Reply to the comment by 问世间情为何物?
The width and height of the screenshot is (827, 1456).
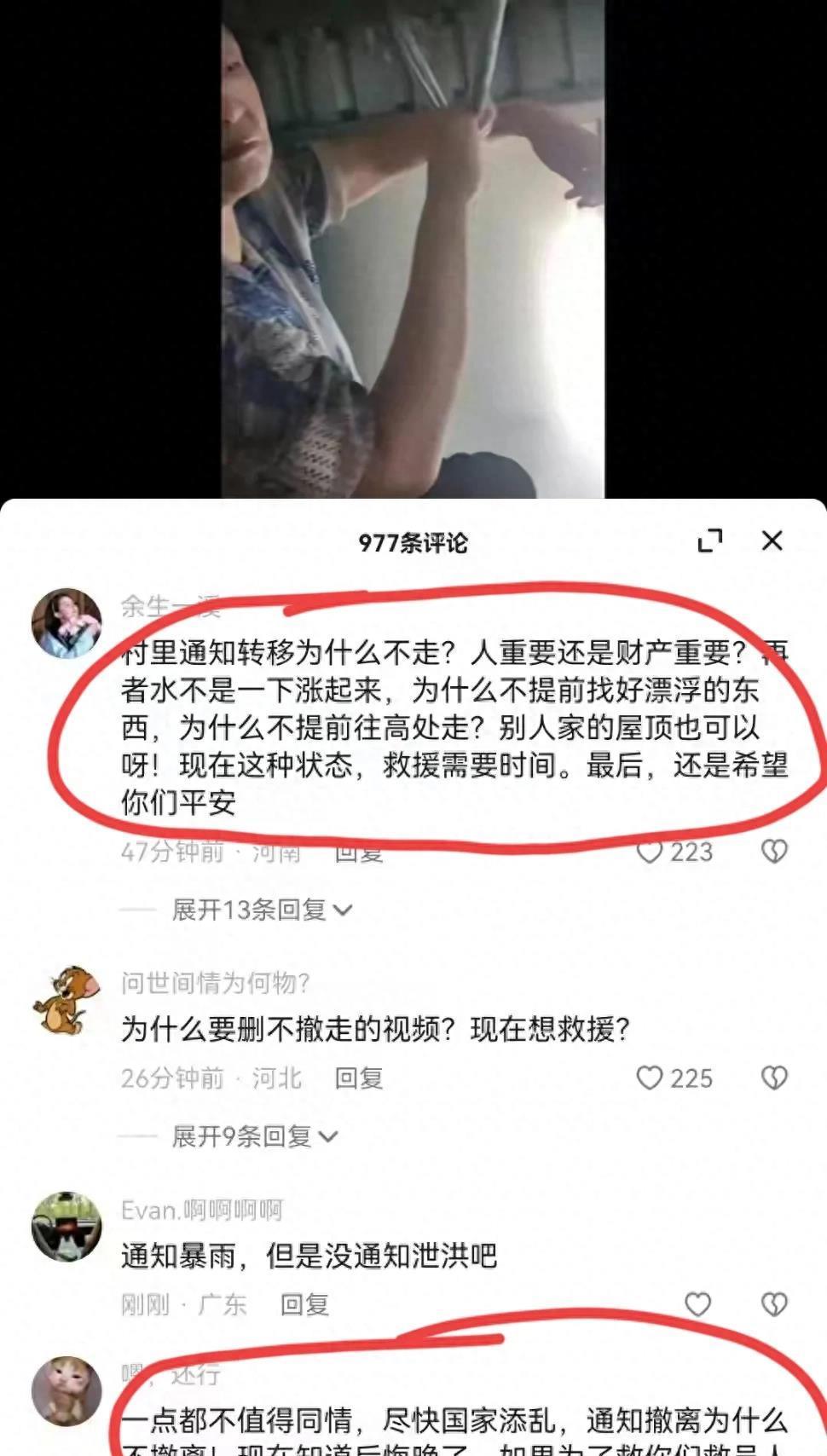[359, 1078]
